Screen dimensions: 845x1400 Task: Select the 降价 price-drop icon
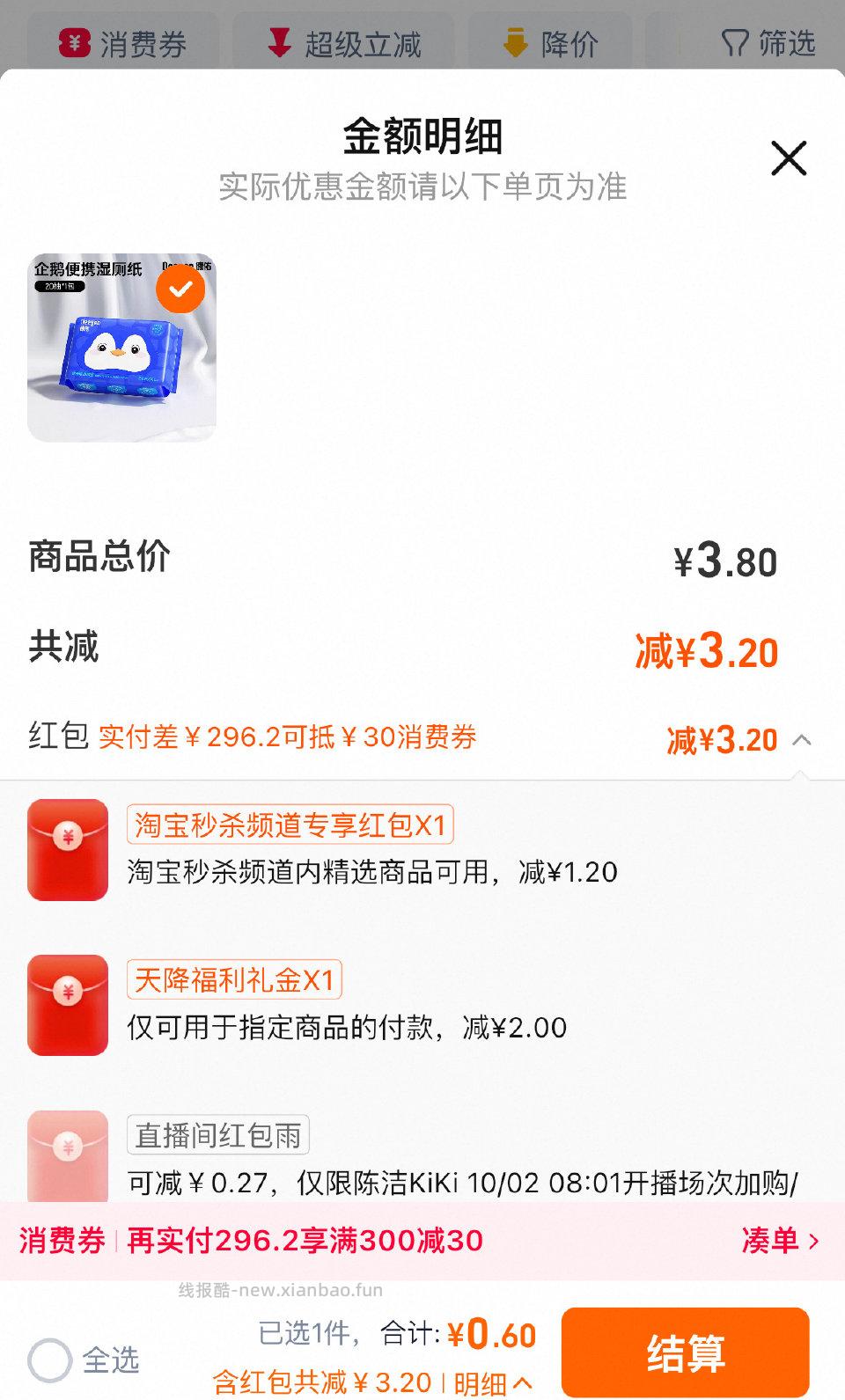point(518,41)
